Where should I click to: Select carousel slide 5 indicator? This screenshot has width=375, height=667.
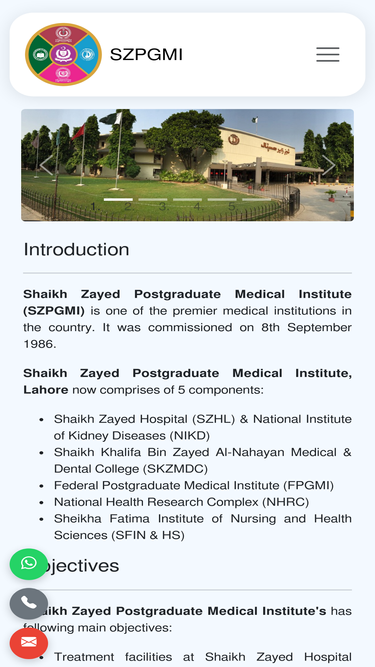coord(256,200)
